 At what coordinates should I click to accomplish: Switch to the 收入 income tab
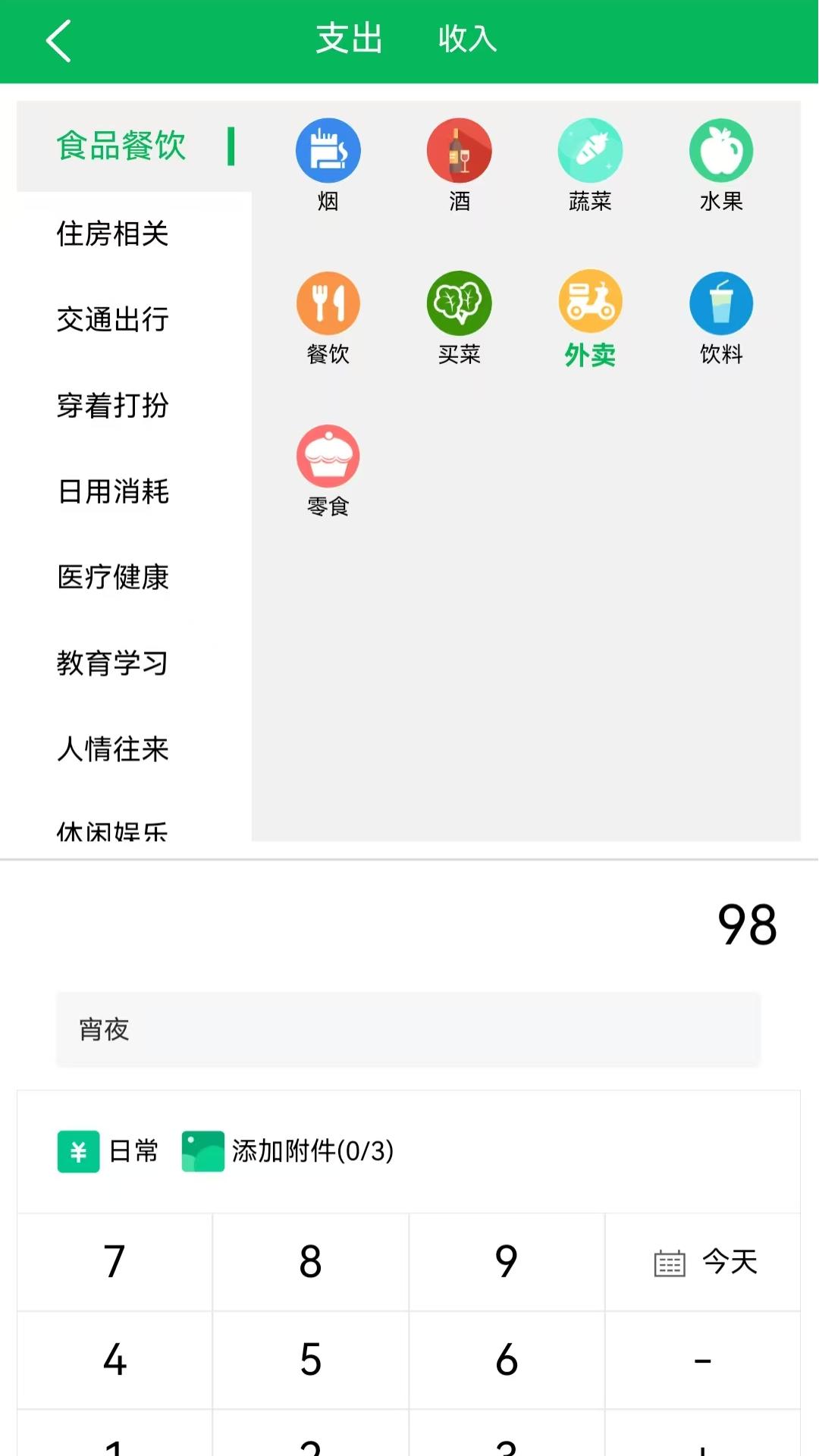click(468, 39)
